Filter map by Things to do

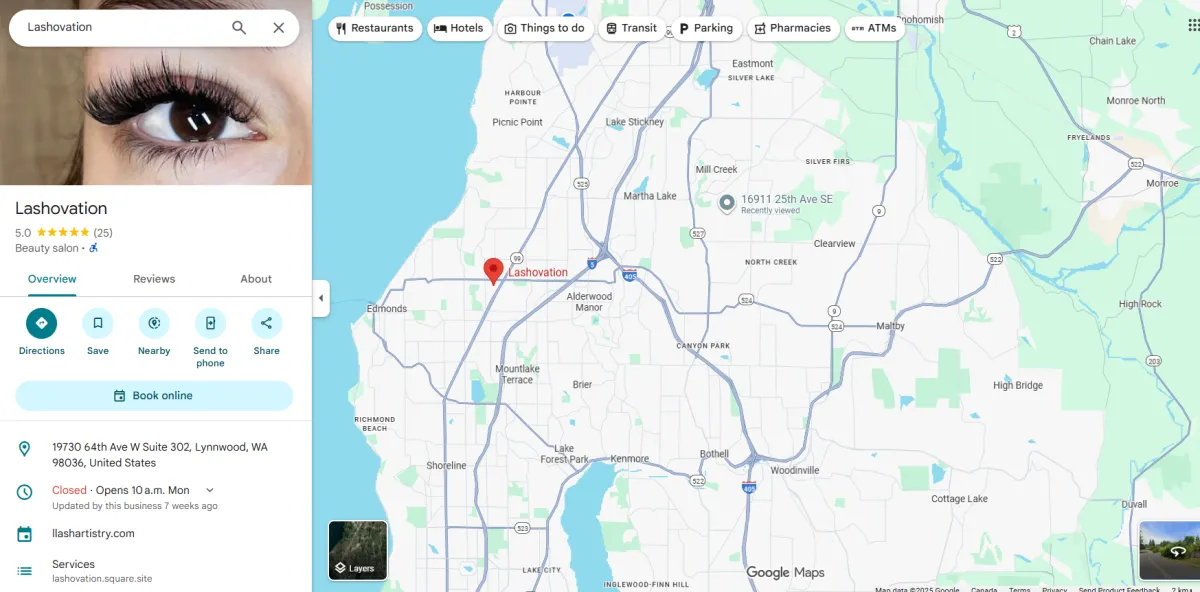pos(545,28)
